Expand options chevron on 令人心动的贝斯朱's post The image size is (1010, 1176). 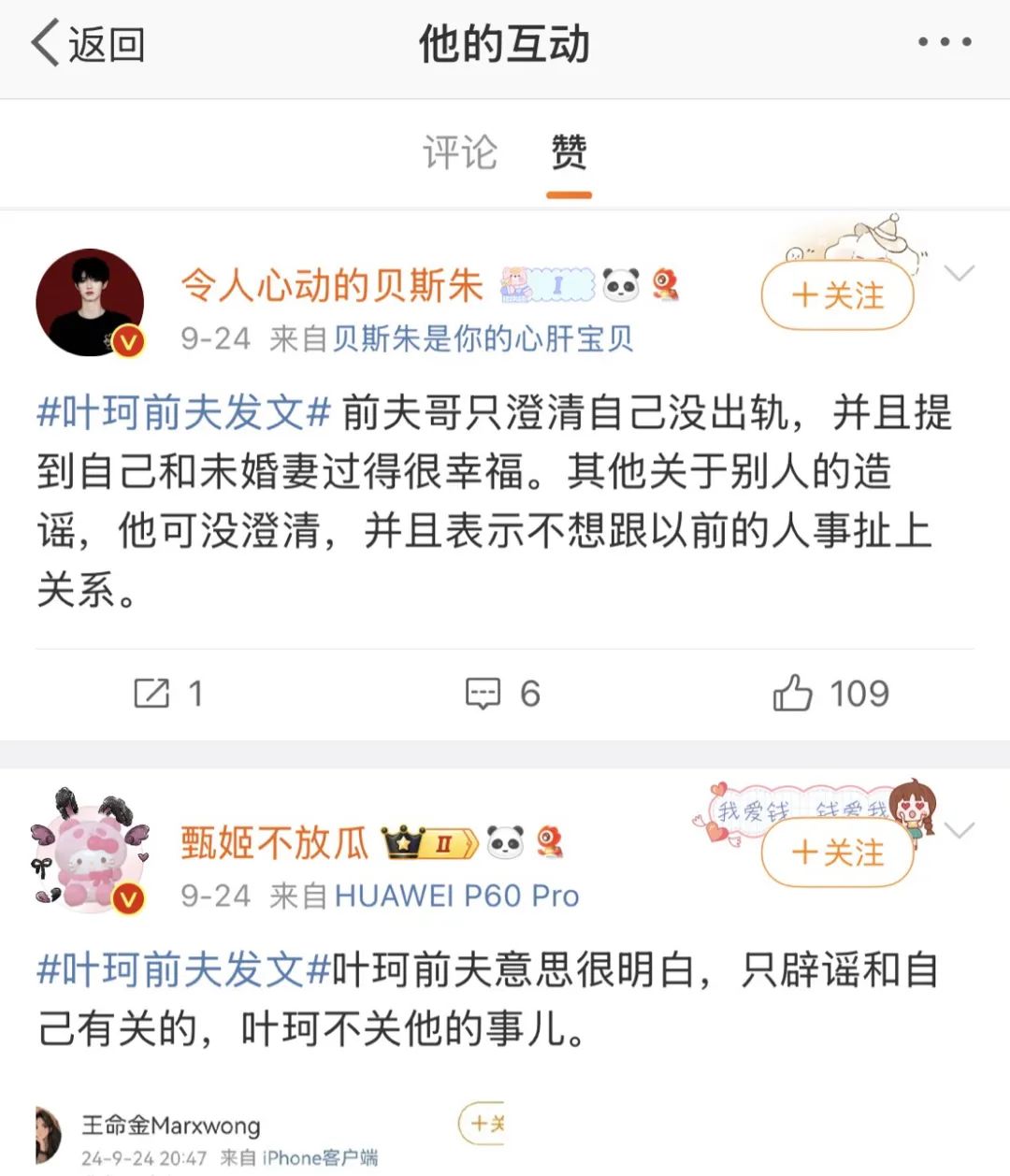[x=959, y=273]
